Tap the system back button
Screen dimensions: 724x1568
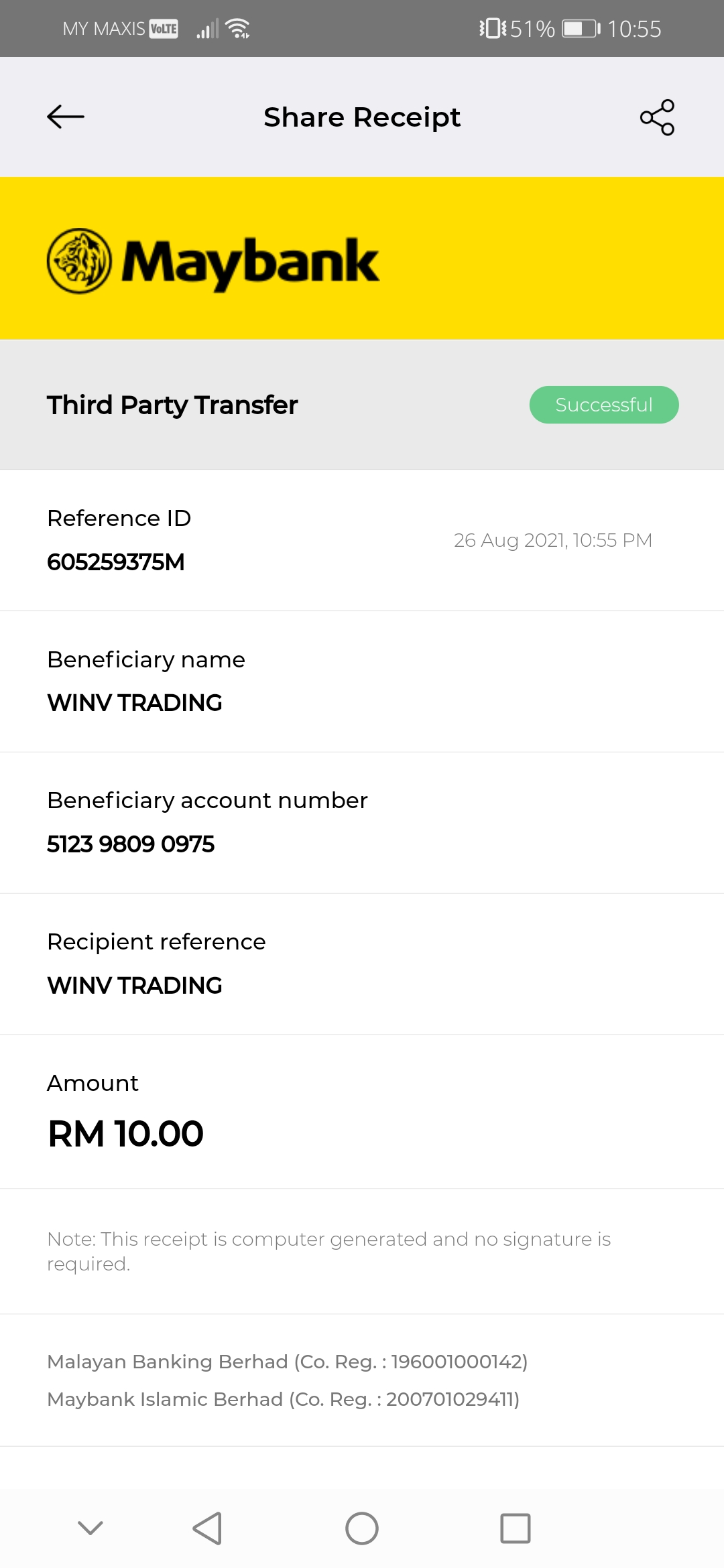pyautogui.click(x=207, y=1528)
